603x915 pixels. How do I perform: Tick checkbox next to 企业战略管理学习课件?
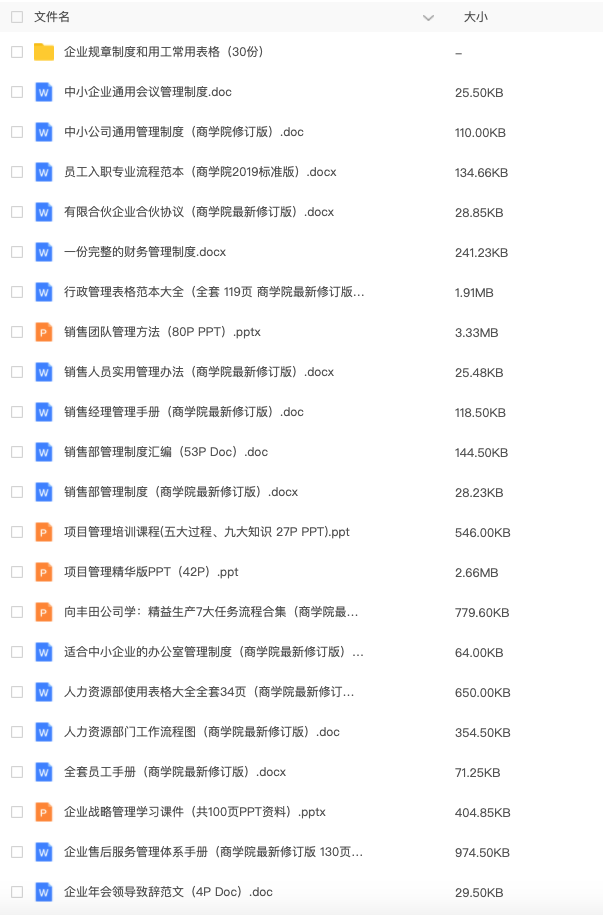tap(16, 812)
